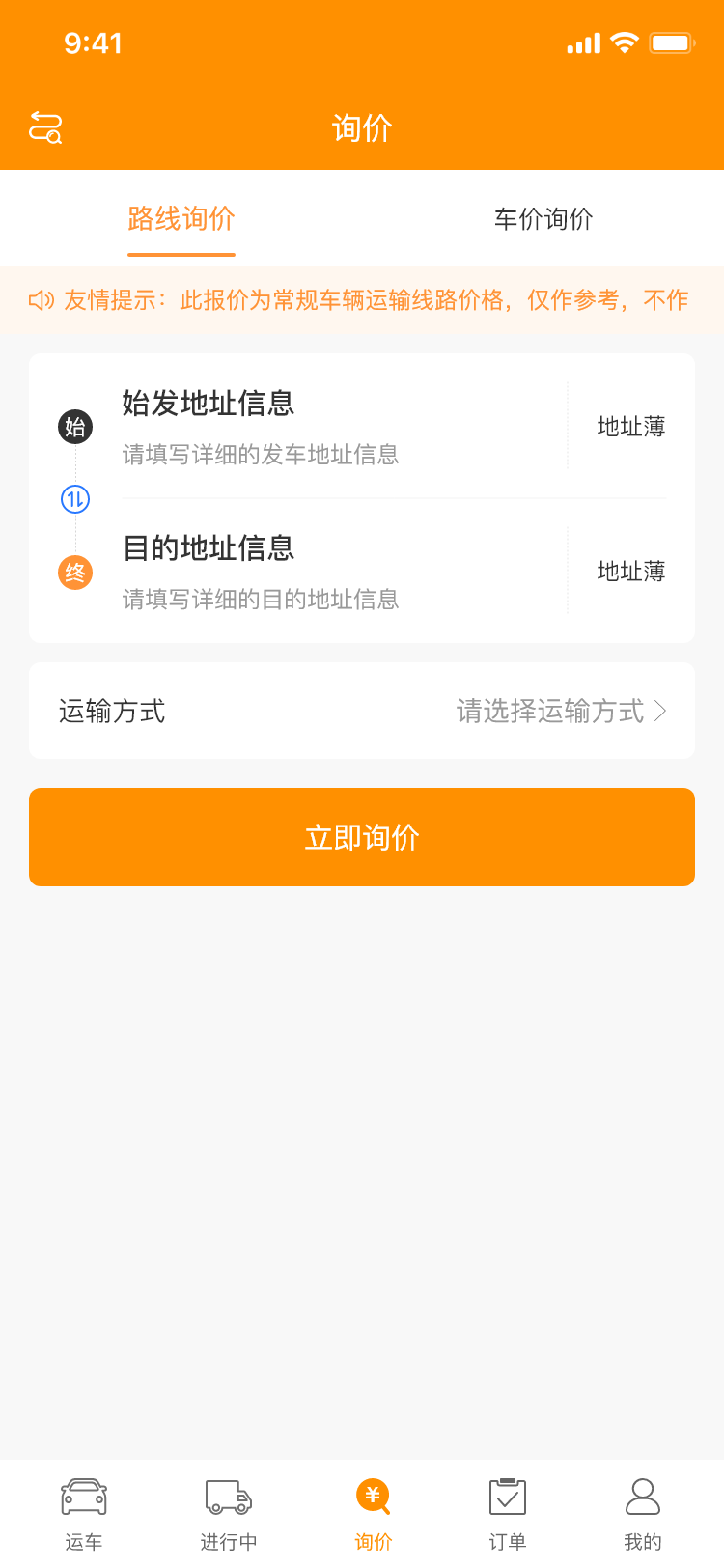Open the 我的 profile tab

(642, 1513)
